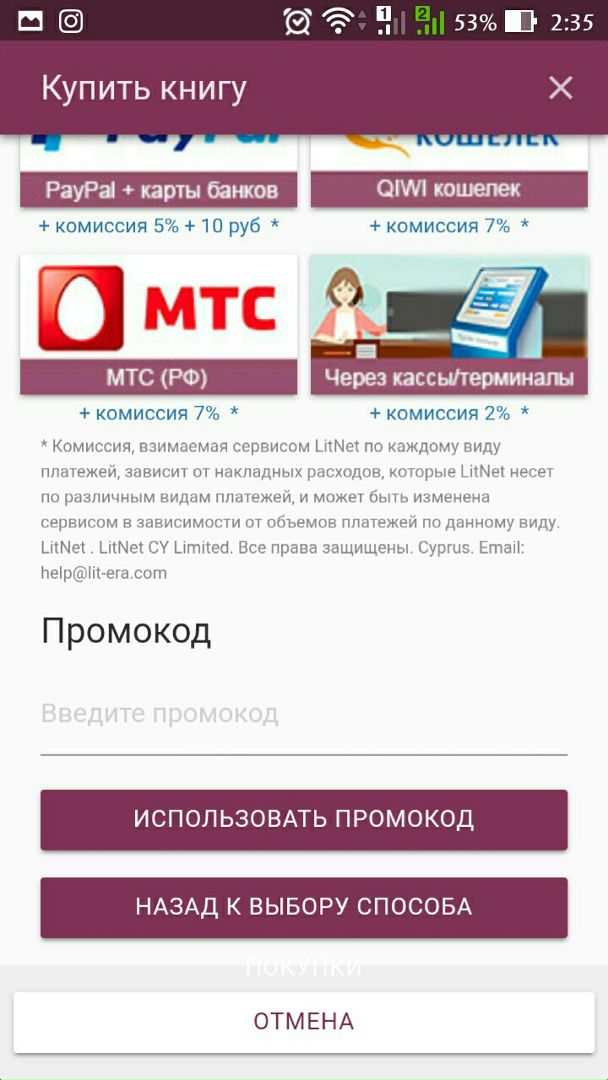Select PayPal + карты банков payment
The height and width of the screenshot is (1080, 608).
[159, 176]
